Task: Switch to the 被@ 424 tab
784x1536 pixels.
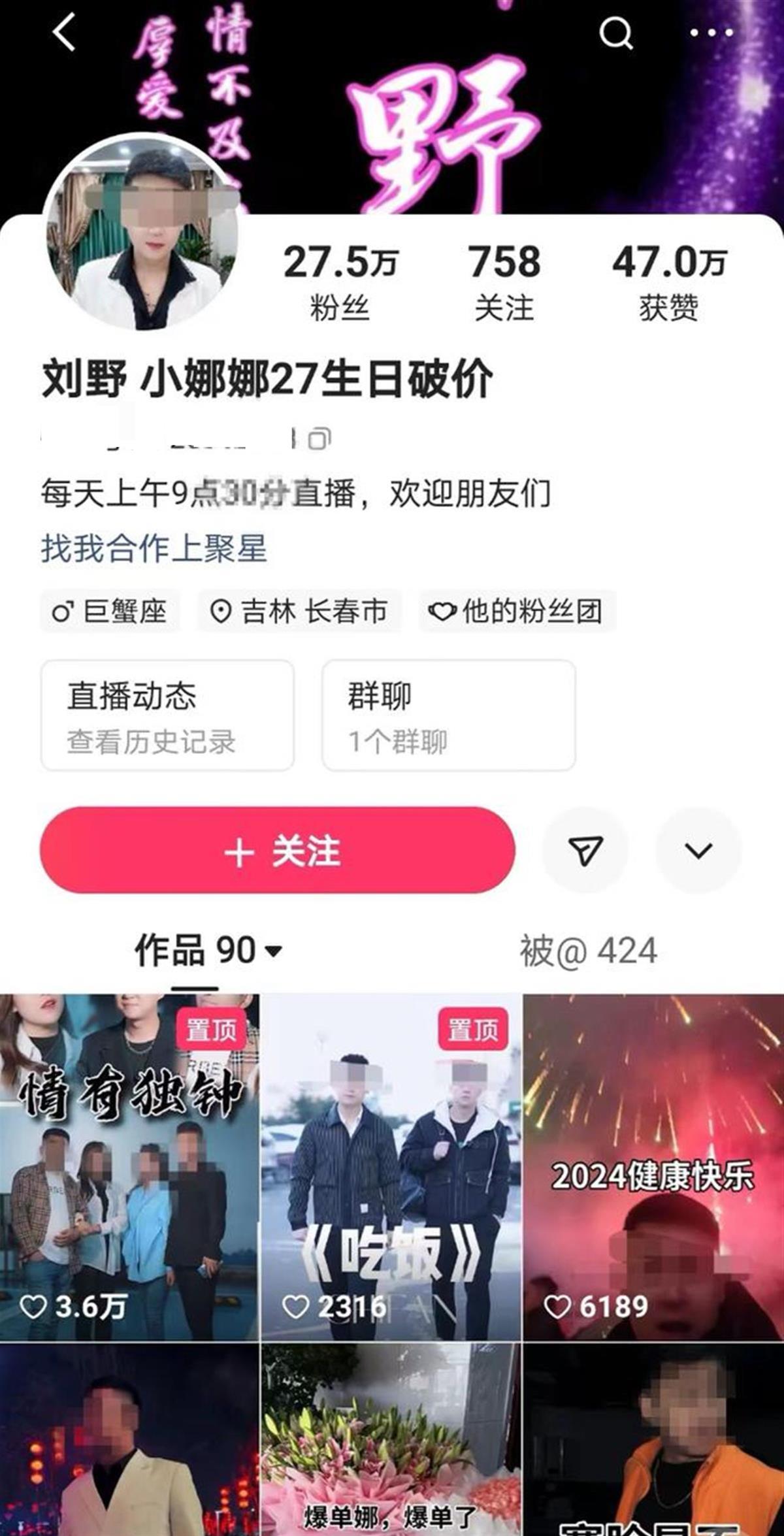Action: pos(588,951)
